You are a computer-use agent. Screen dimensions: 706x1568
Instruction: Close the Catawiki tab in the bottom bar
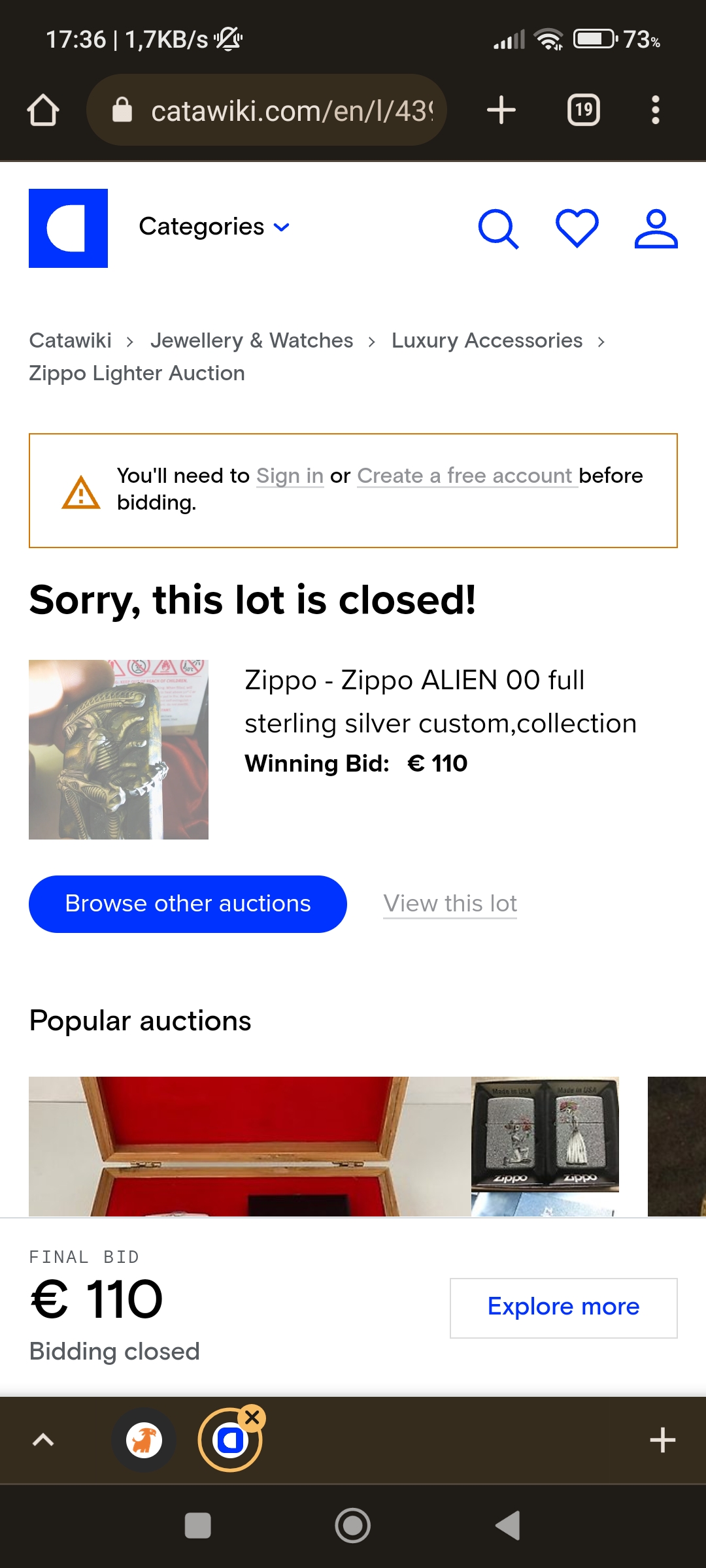(252, 1417)
